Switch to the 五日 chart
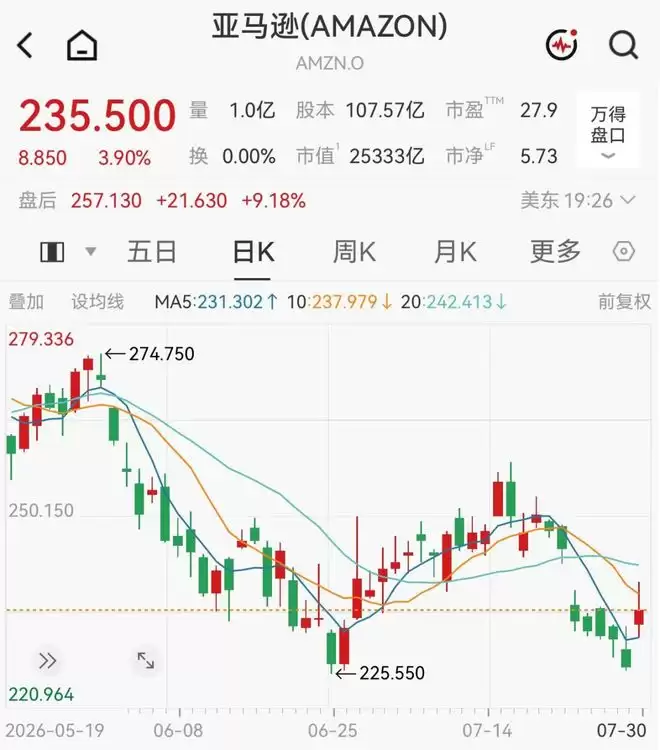This screenshot has width=660, height=750. tap(152, 252)
